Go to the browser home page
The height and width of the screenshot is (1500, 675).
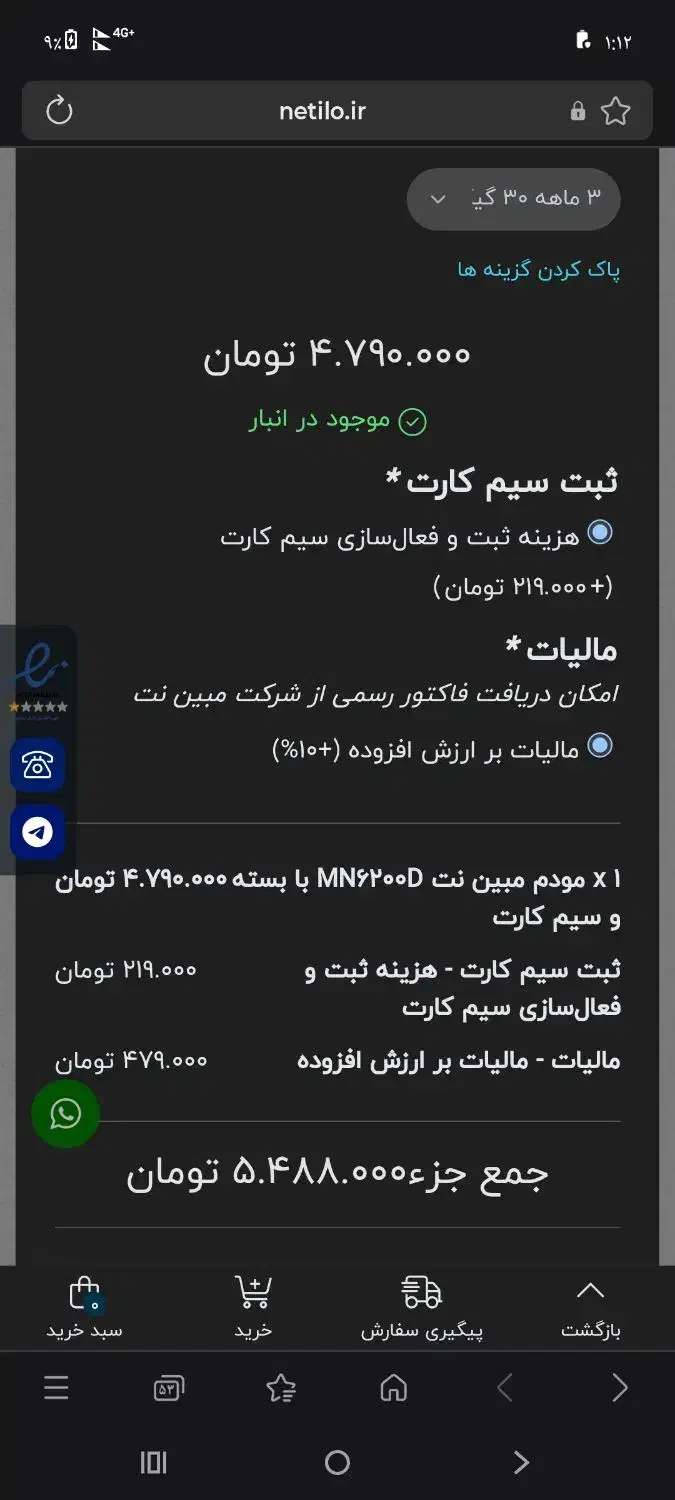394,1388
